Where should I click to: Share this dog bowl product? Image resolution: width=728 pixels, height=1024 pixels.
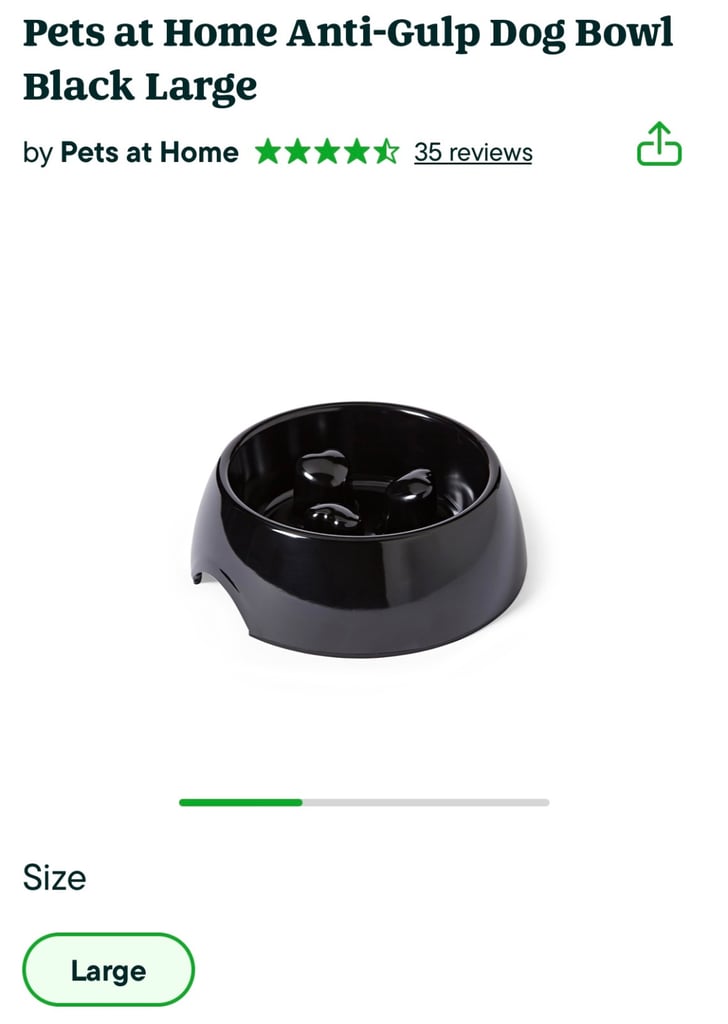[x=659, y=145]
